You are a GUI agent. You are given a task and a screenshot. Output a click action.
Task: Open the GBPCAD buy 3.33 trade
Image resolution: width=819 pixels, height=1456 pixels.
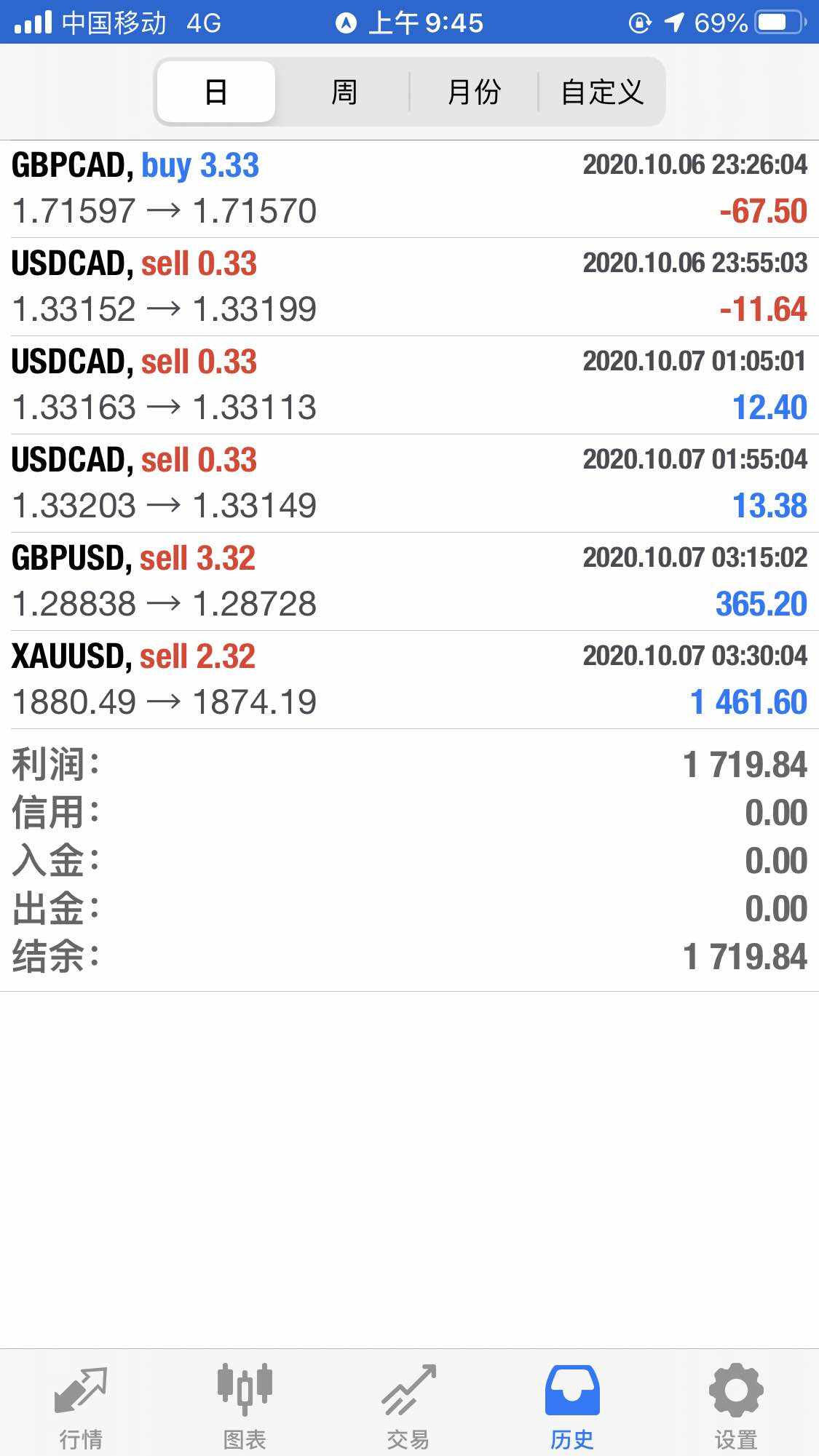[409, 188]
